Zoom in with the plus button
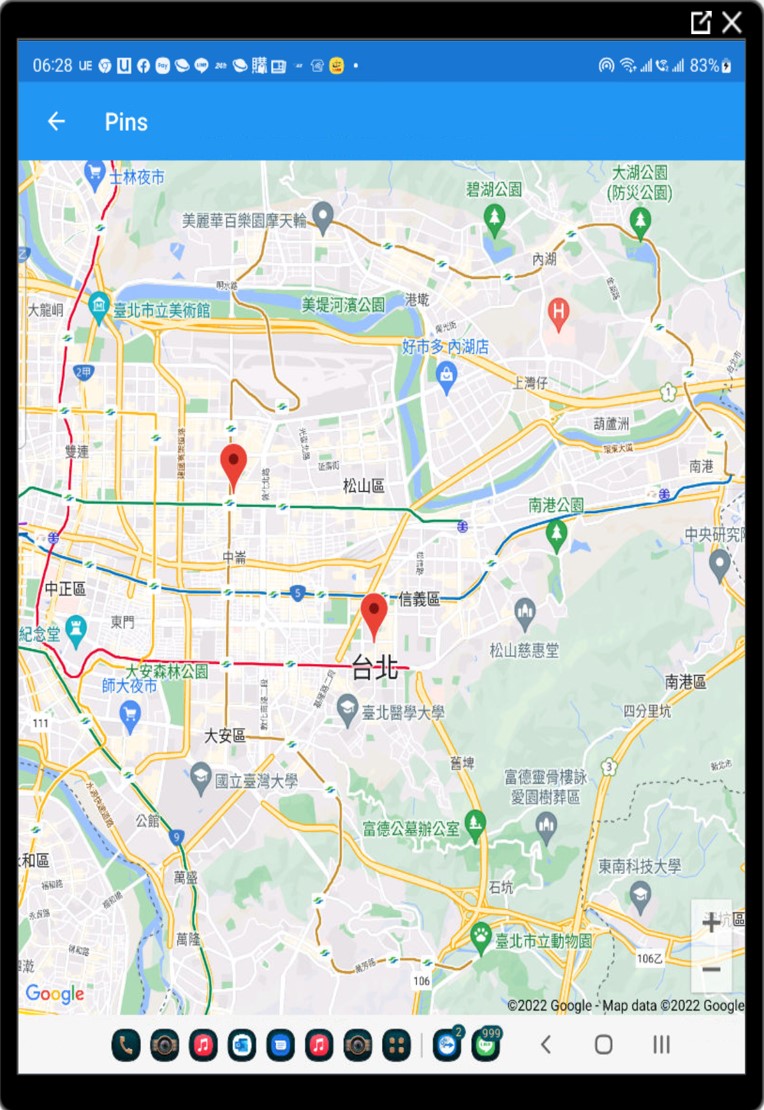The height and width of the screenshot is (1110, 764). click(711, 922)
